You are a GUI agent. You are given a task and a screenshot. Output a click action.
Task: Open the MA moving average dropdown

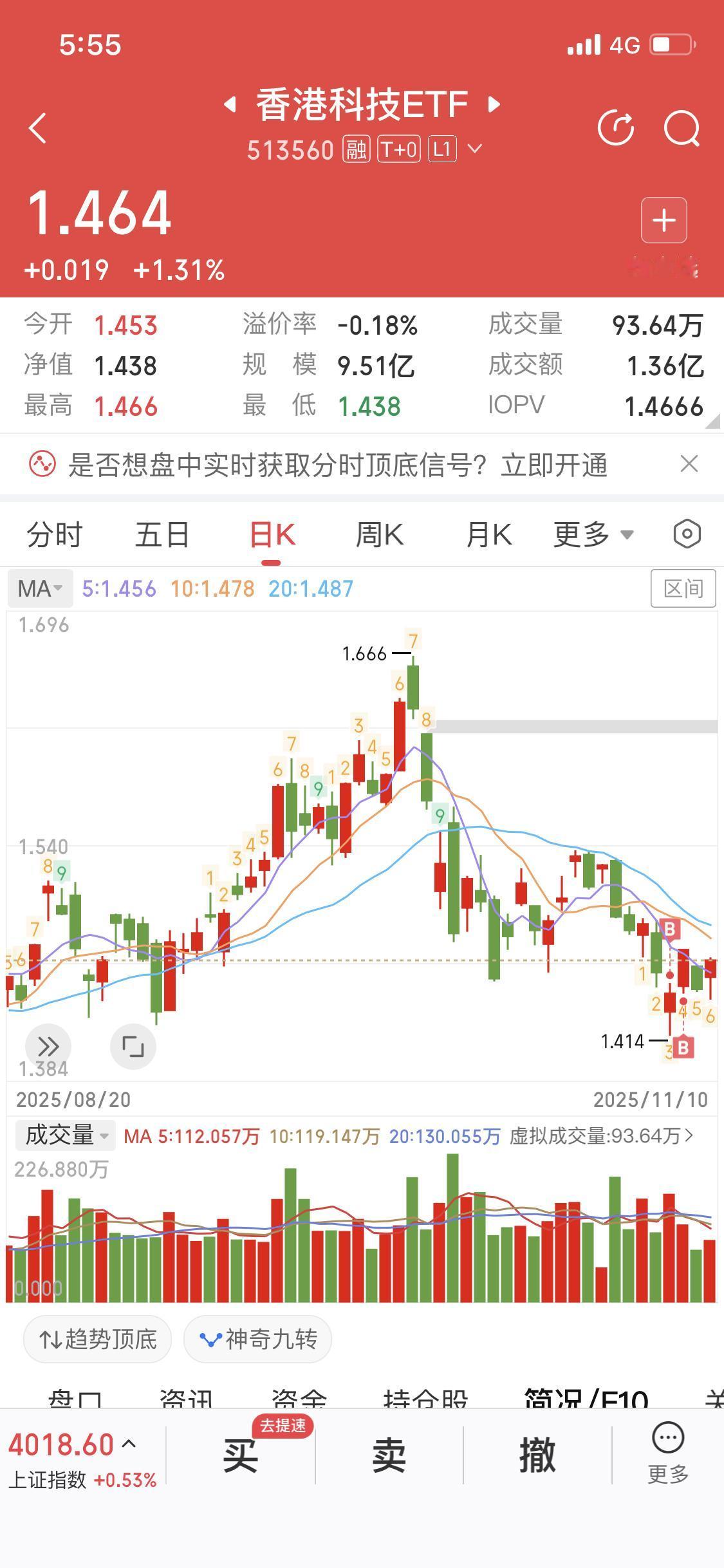pos(40,588)
